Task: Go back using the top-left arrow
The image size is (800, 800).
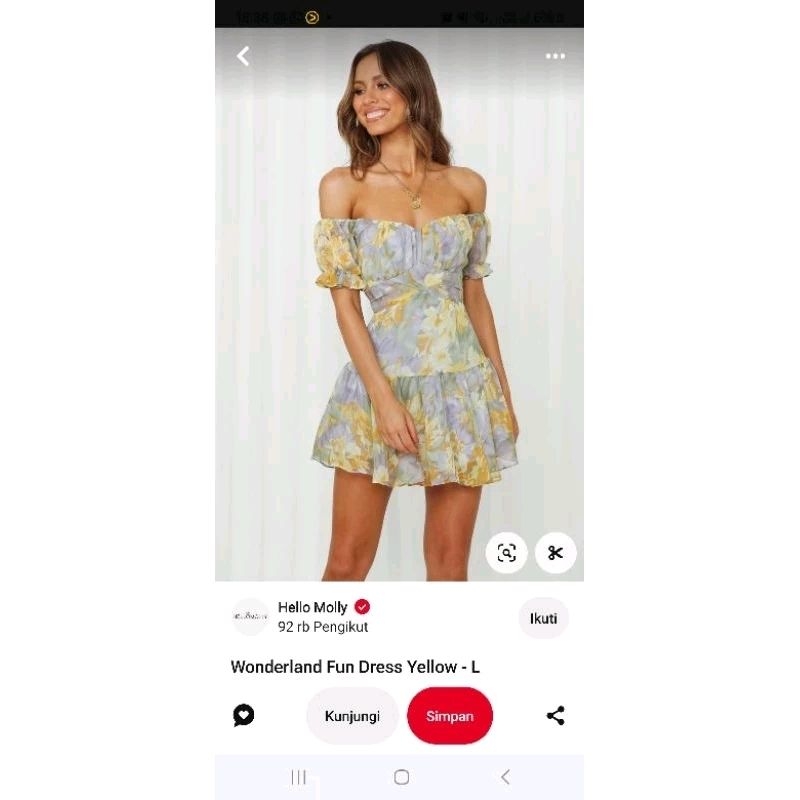Action: point(243,57)
